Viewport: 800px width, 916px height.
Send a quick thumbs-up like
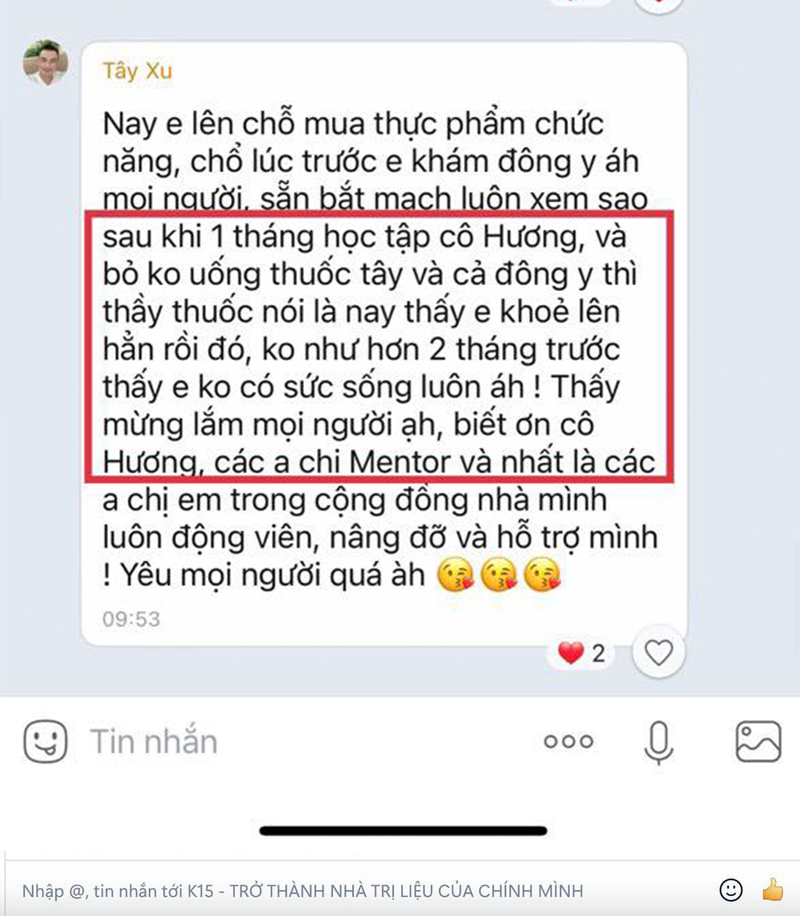pyautogui.click(x=772, y=889)
